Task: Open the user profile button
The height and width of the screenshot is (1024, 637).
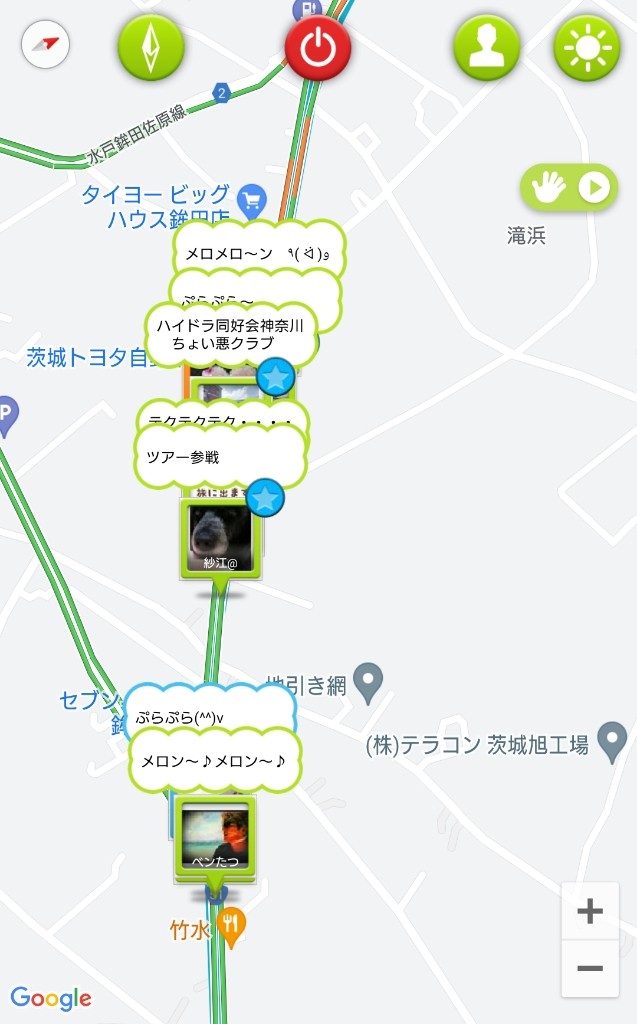Action: 487,47
